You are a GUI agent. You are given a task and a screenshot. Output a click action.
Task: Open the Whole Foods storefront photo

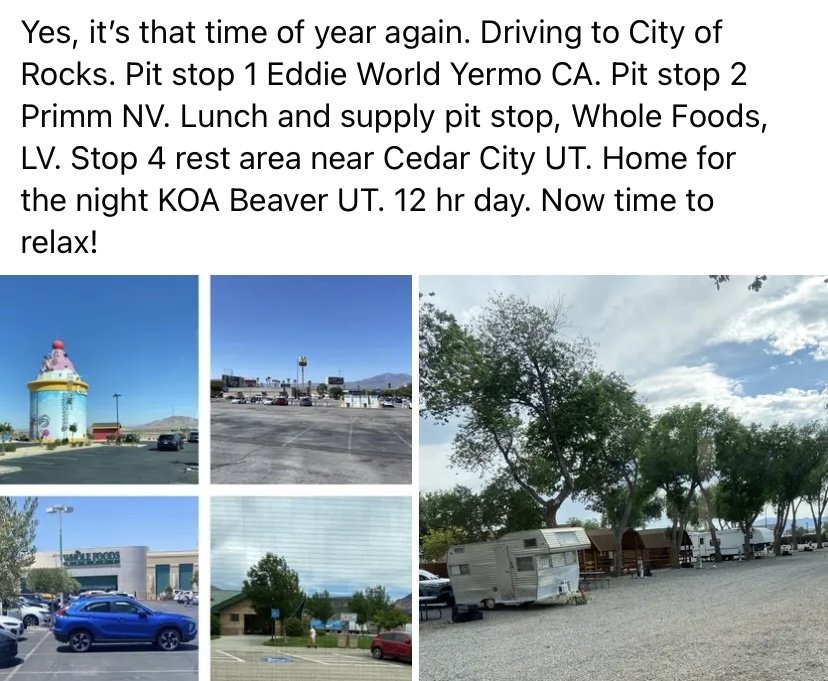coord(99,588)
